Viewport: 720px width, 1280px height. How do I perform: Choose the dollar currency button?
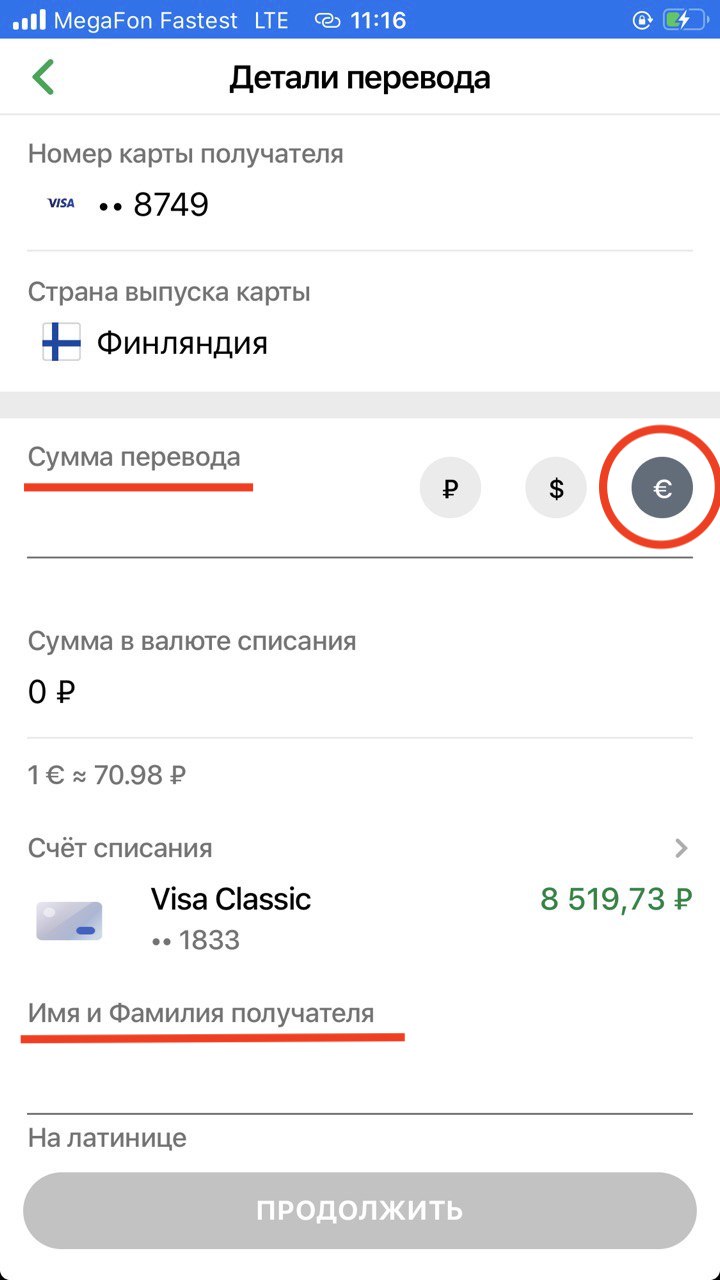(x=556, y=488)
